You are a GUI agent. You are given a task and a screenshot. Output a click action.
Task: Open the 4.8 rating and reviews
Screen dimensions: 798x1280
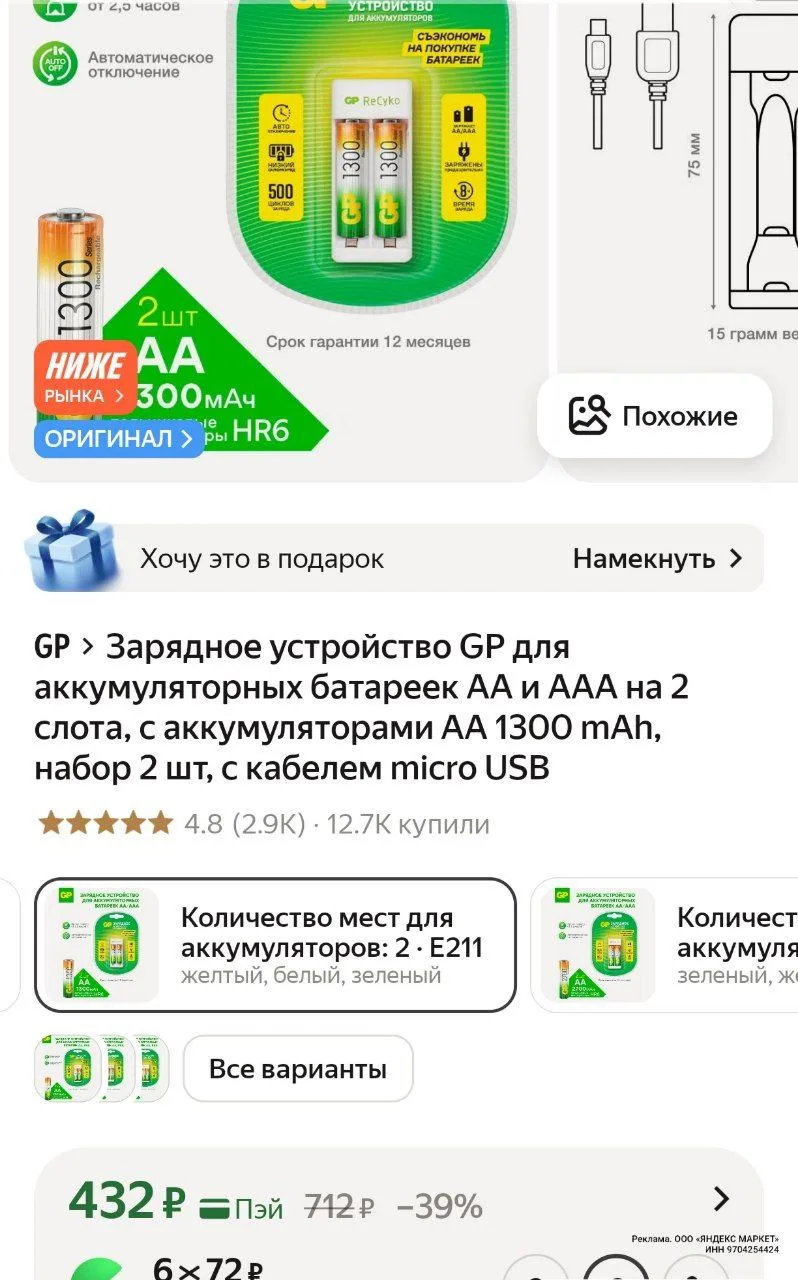click(x=263, y=824)
